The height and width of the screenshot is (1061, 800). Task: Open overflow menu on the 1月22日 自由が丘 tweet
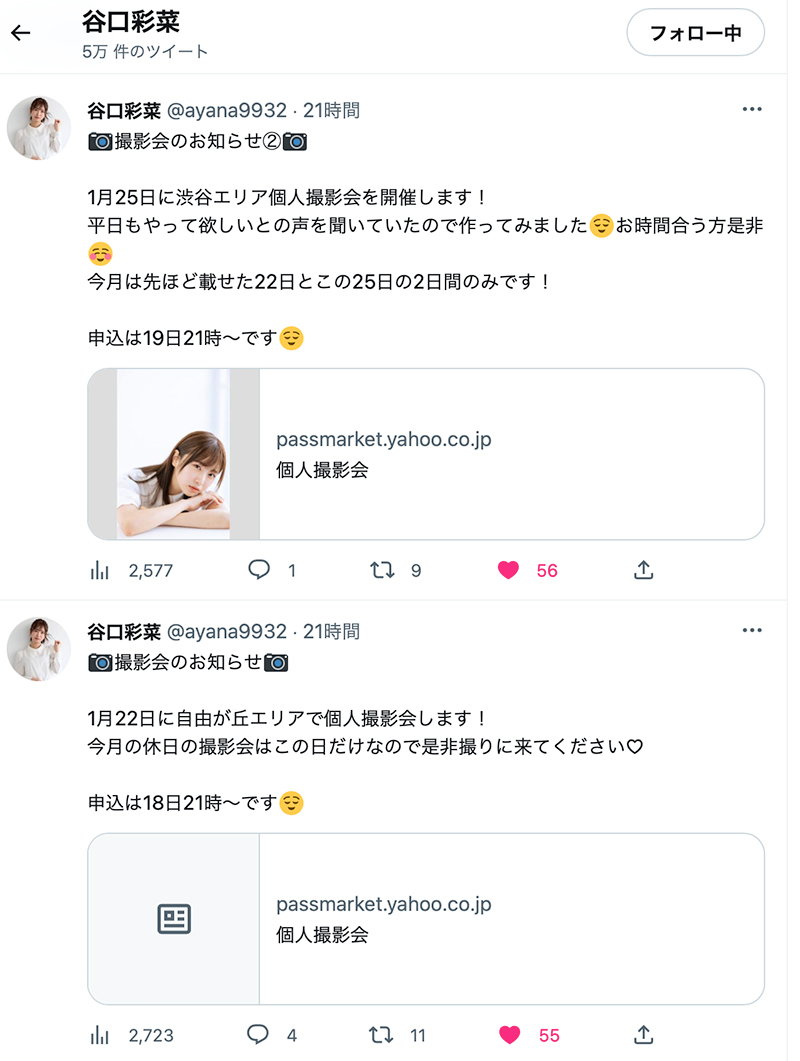(x=752, y=631)
